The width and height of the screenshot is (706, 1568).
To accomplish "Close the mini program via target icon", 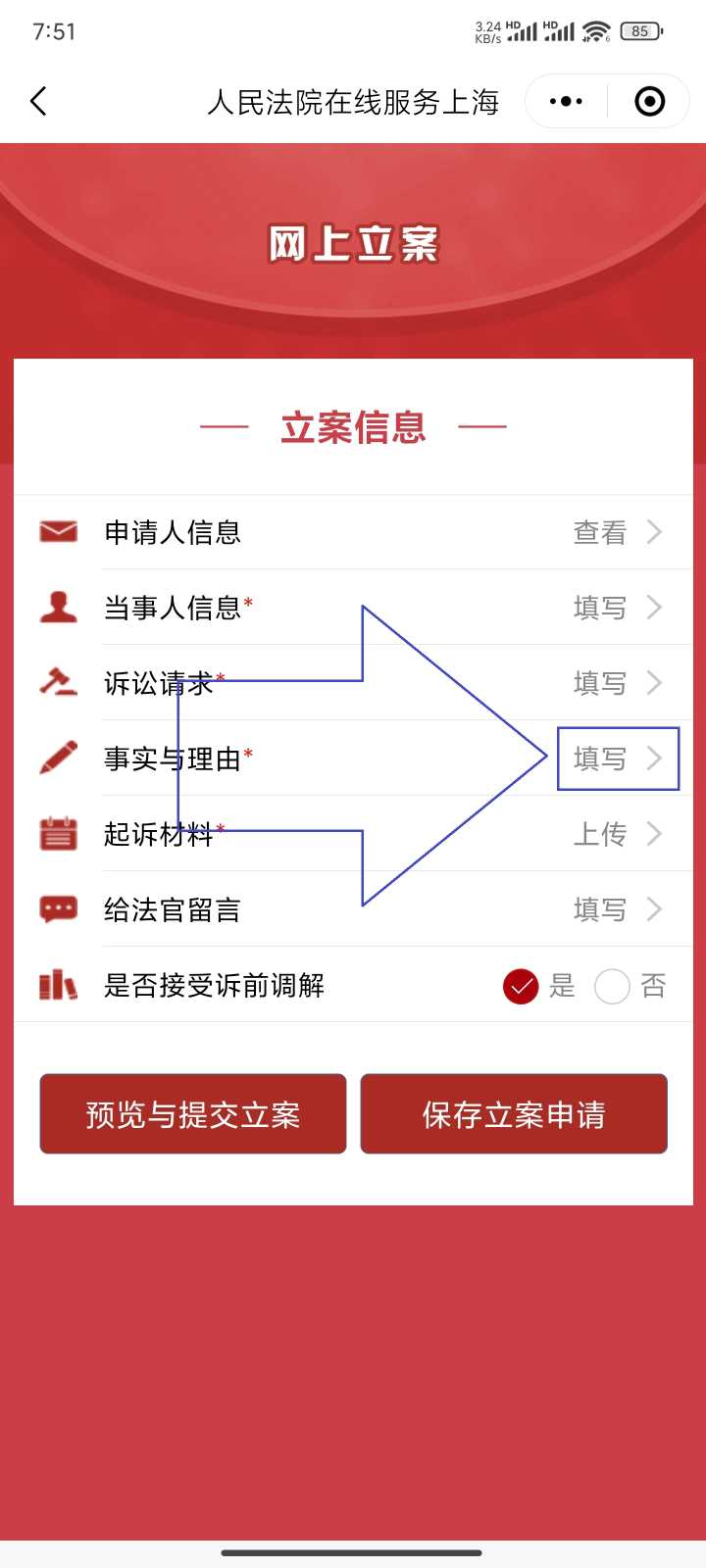I will (649, 101).
